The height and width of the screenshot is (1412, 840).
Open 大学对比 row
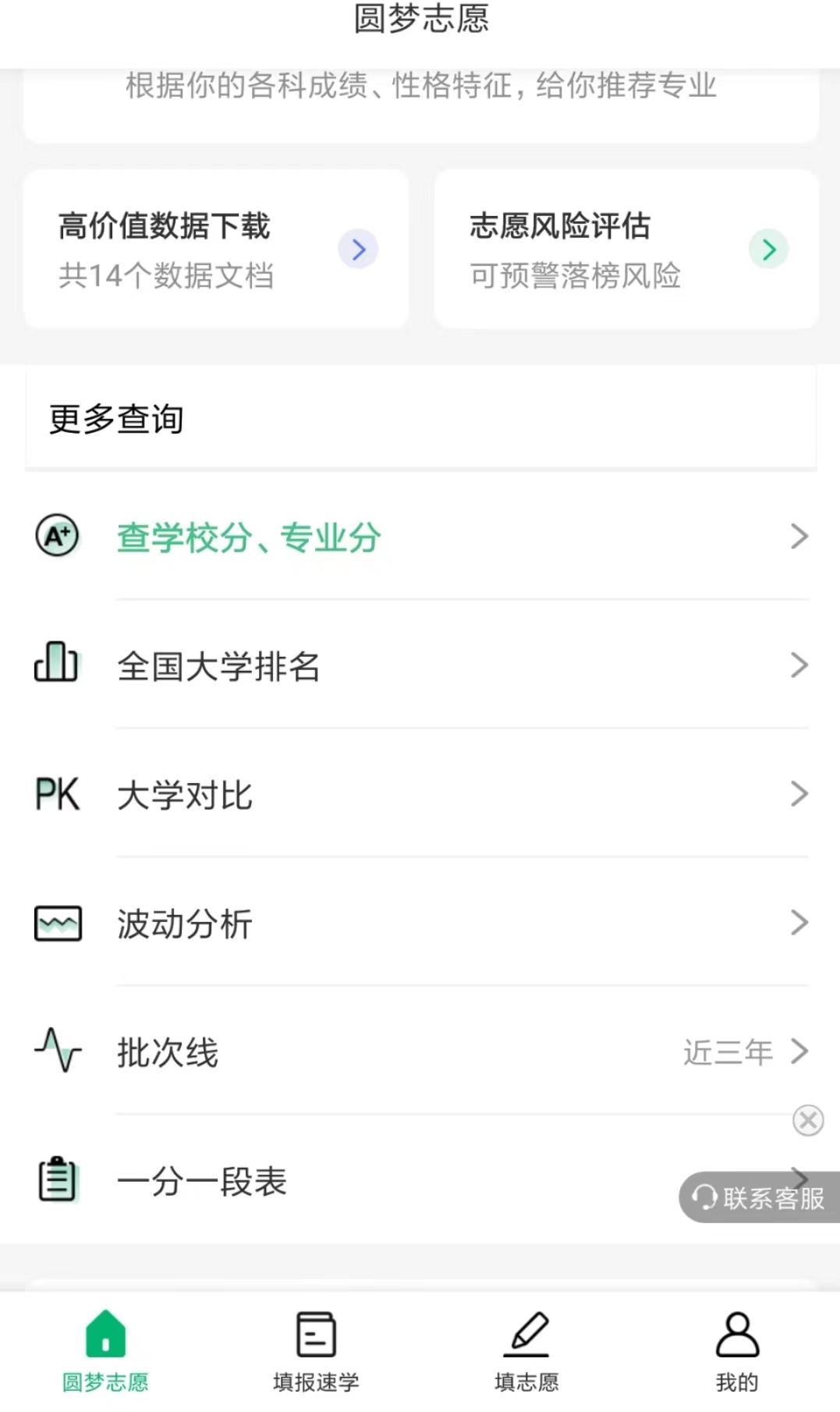click(421, 794)
